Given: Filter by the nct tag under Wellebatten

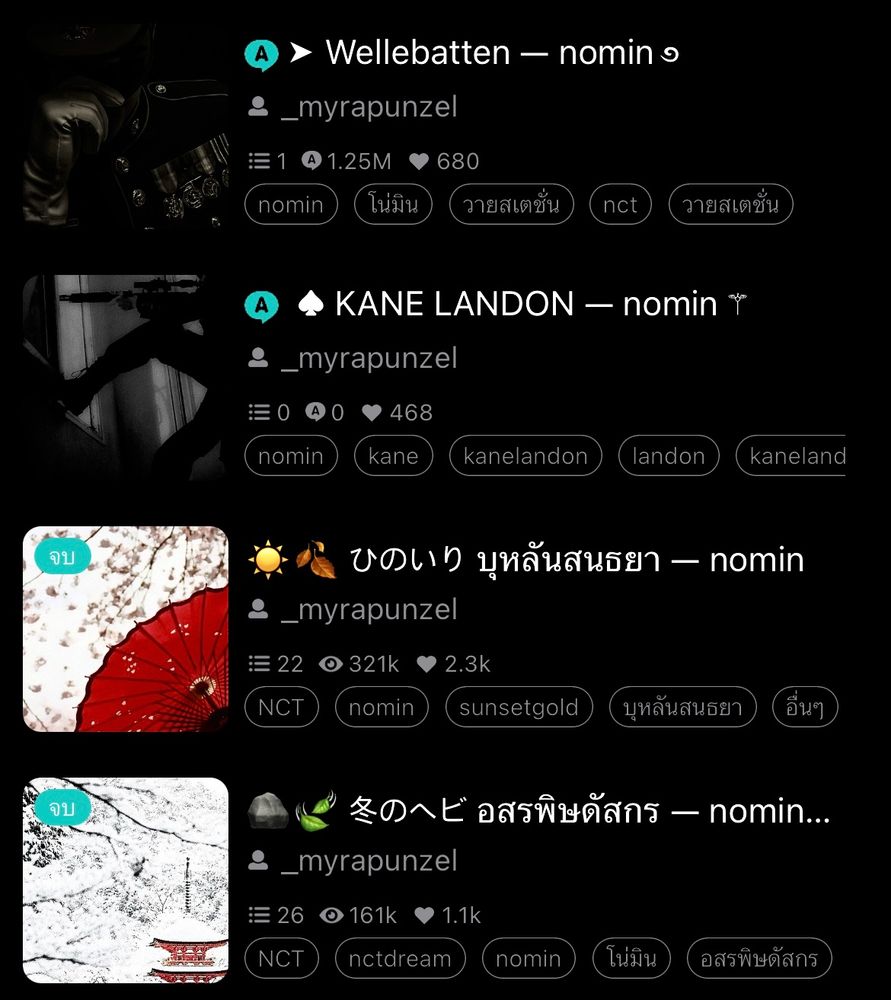Looking at the screenshot, I should (x=620, y=205).
